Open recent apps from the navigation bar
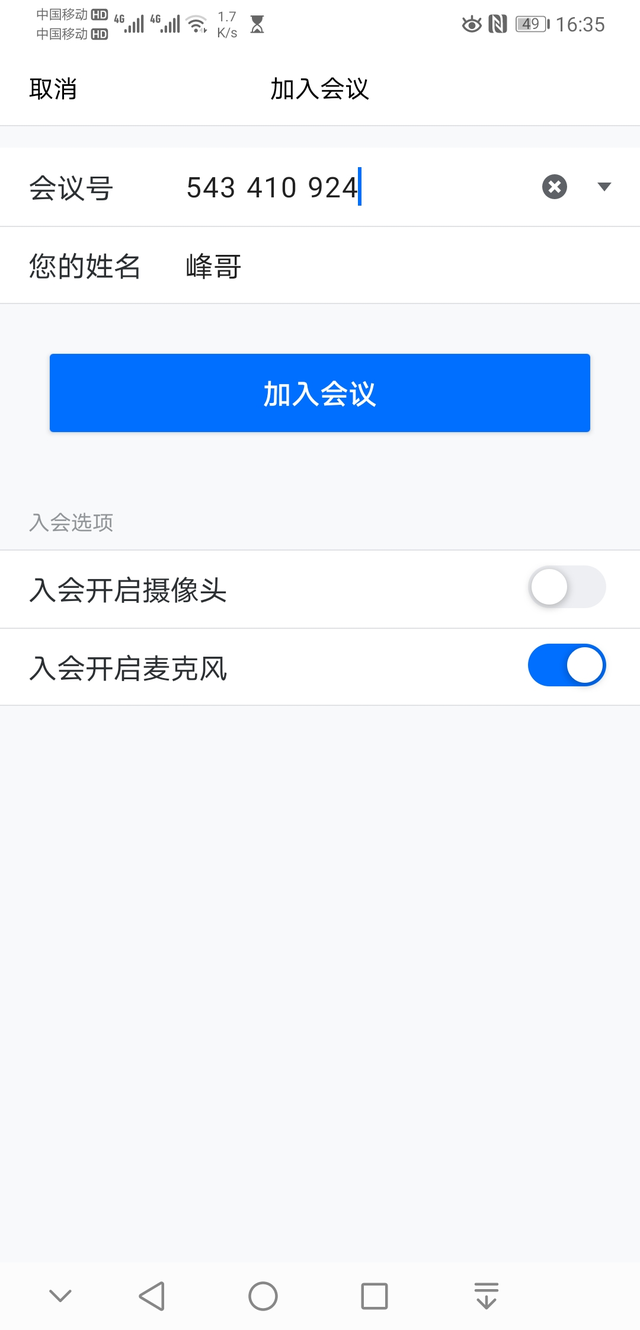The width and height of the screenshot is (640, 1330). click(374, 1296)
